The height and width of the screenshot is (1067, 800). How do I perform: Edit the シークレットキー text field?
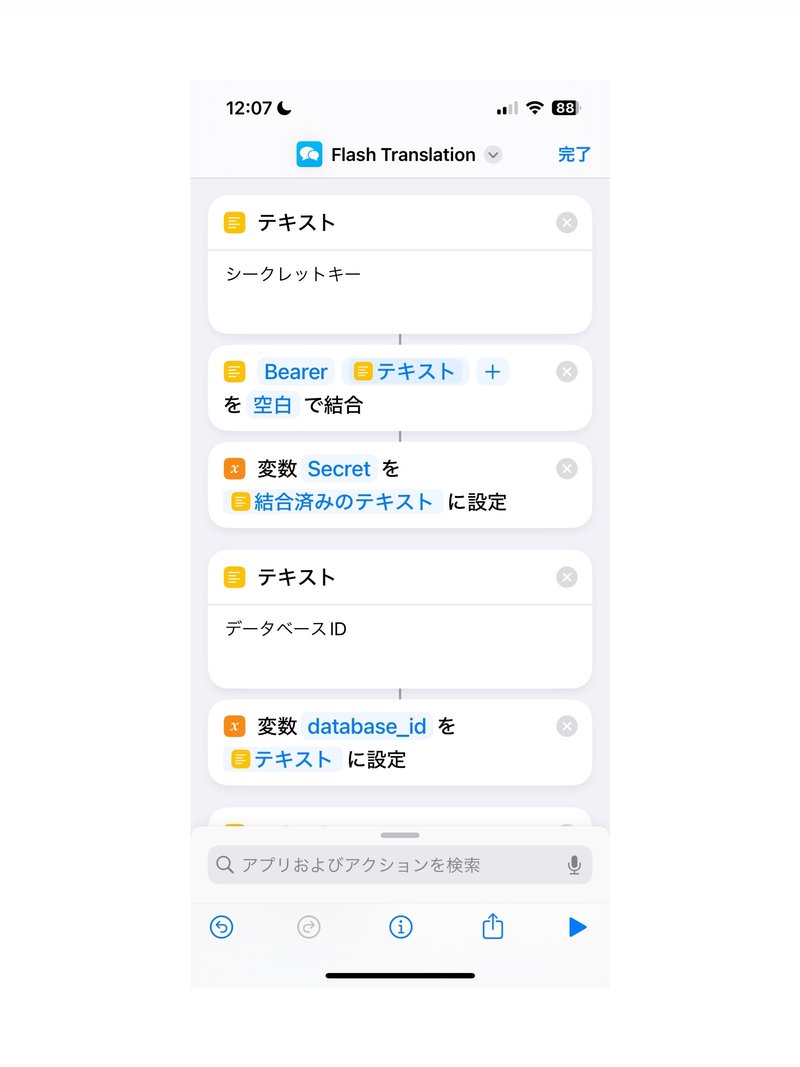tap(400, 290)
